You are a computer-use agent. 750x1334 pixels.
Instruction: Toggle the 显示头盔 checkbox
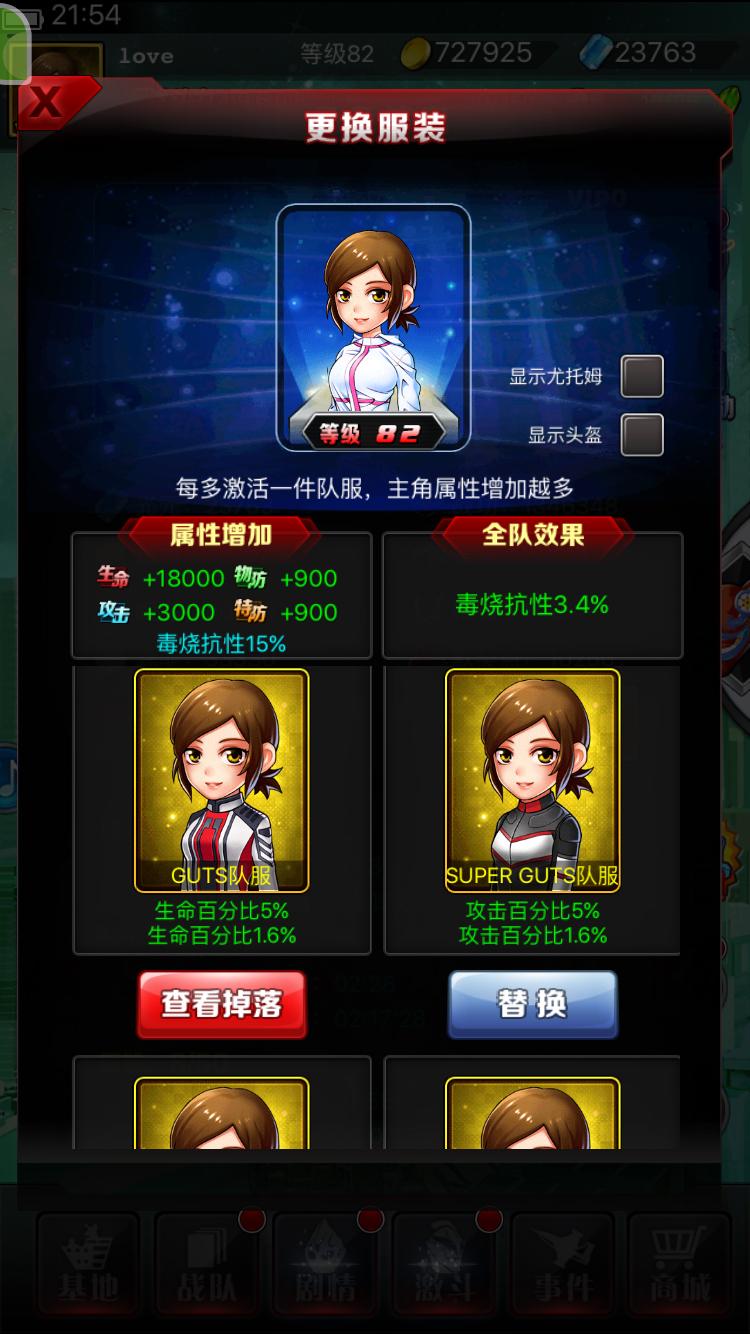[642, 435]
